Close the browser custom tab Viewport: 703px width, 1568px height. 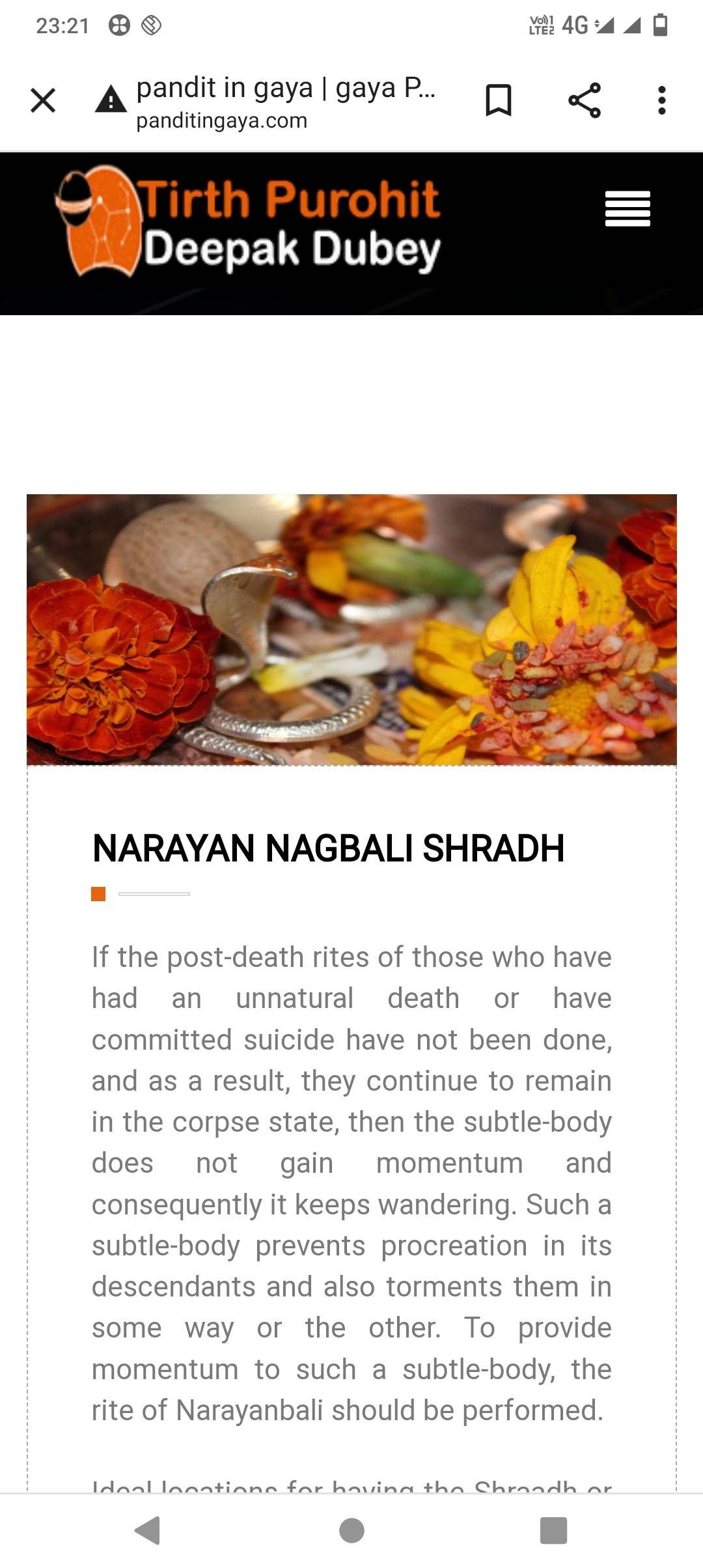(x=43, y=101)
